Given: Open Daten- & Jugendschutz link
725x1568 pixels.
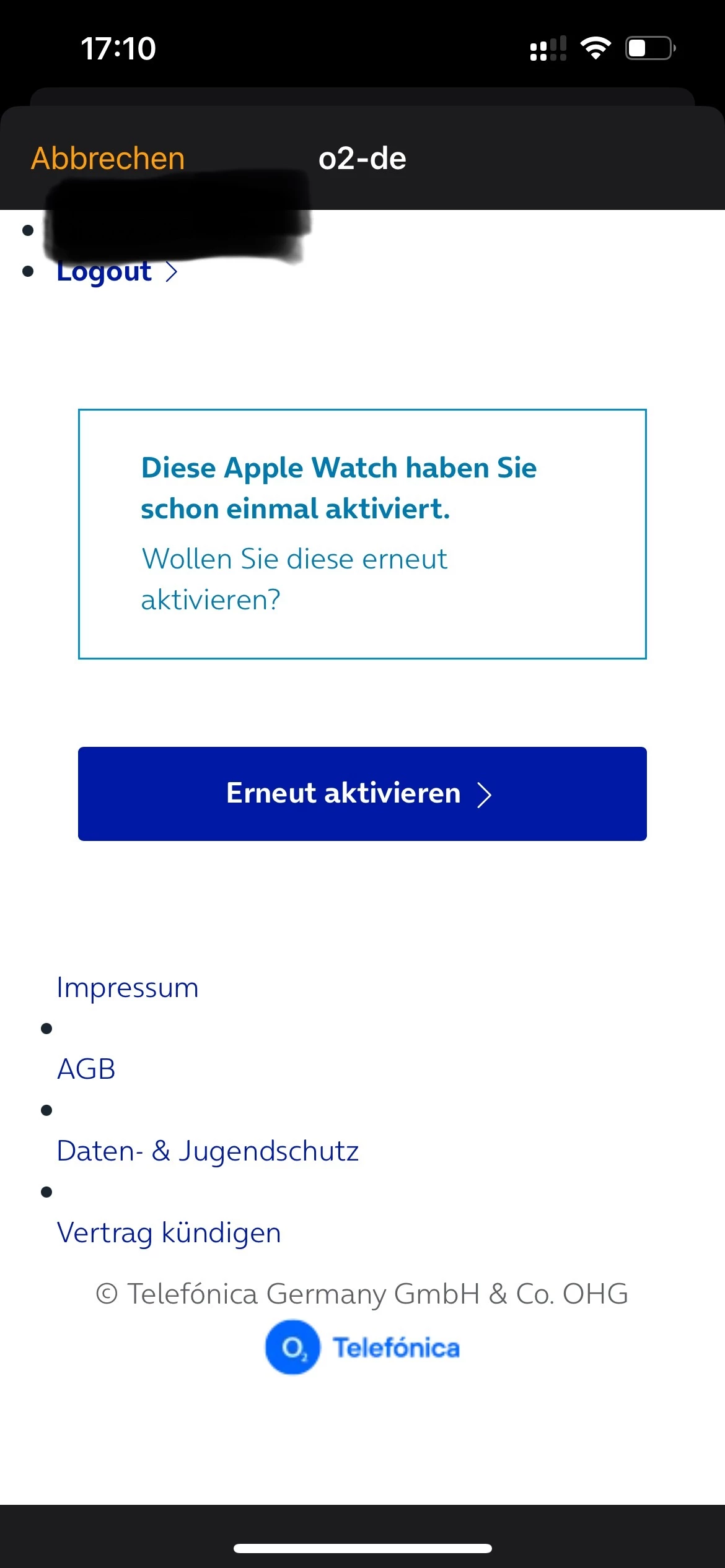Looking at the screenshot, I should pos(208,1151).
